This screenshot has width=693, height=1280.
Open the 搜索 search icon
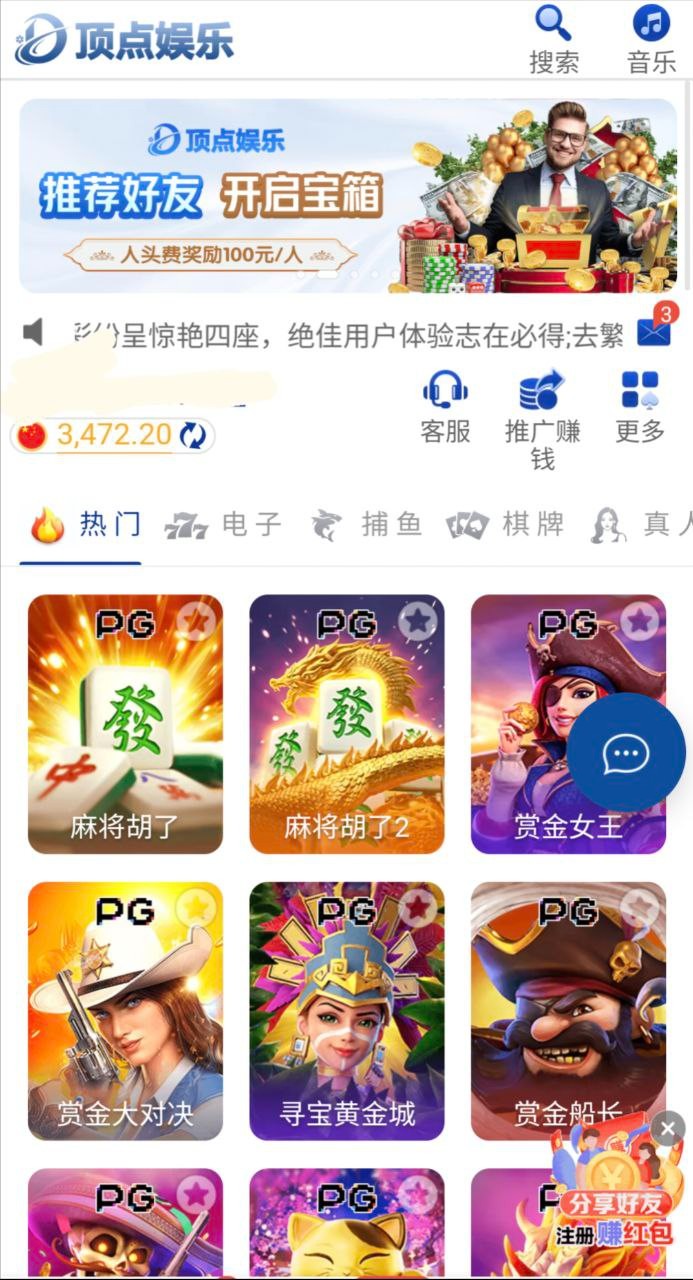(553, 40)
